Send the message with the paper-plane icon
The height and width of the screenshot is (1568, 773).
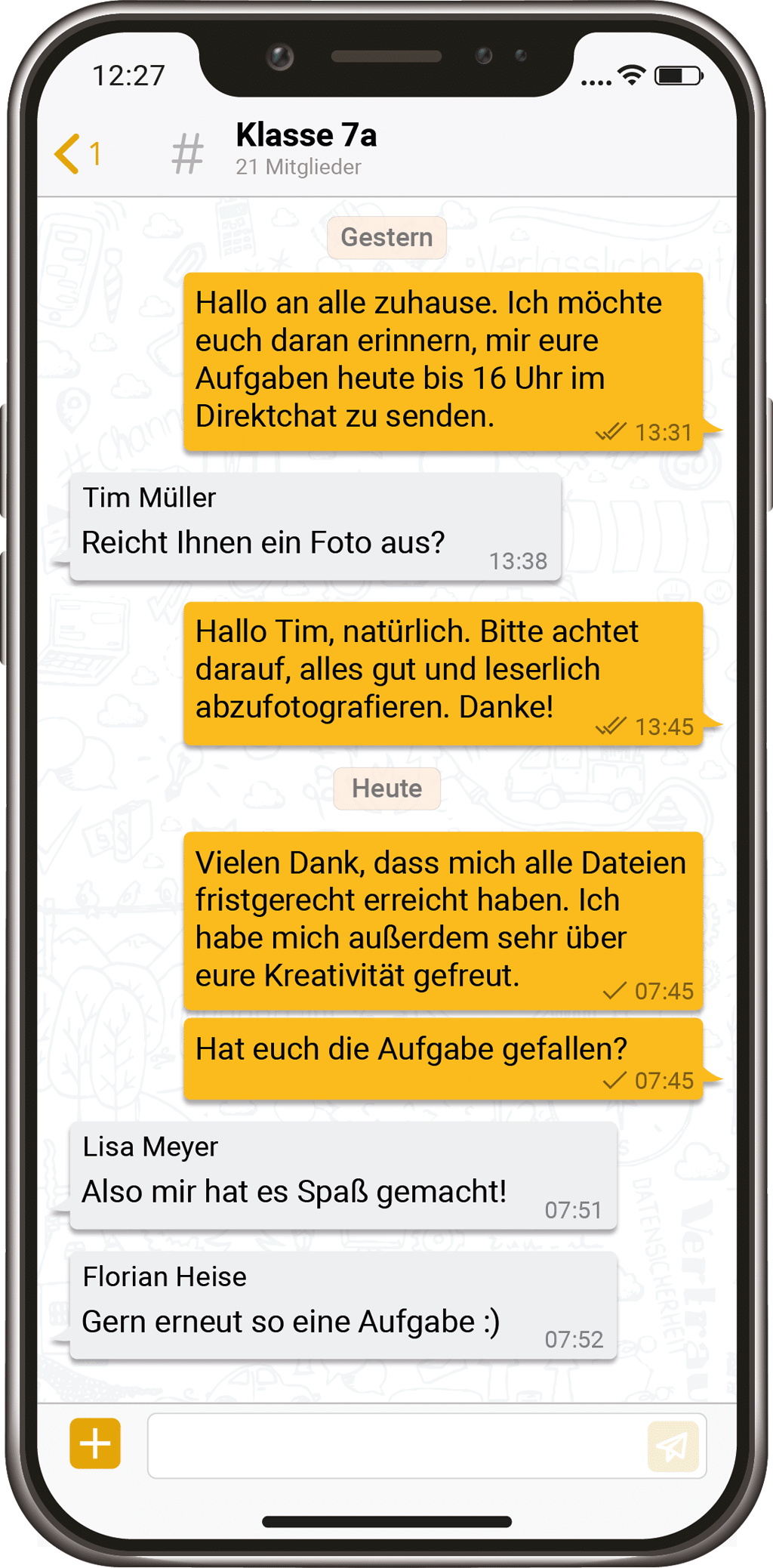pos(673,1446)
